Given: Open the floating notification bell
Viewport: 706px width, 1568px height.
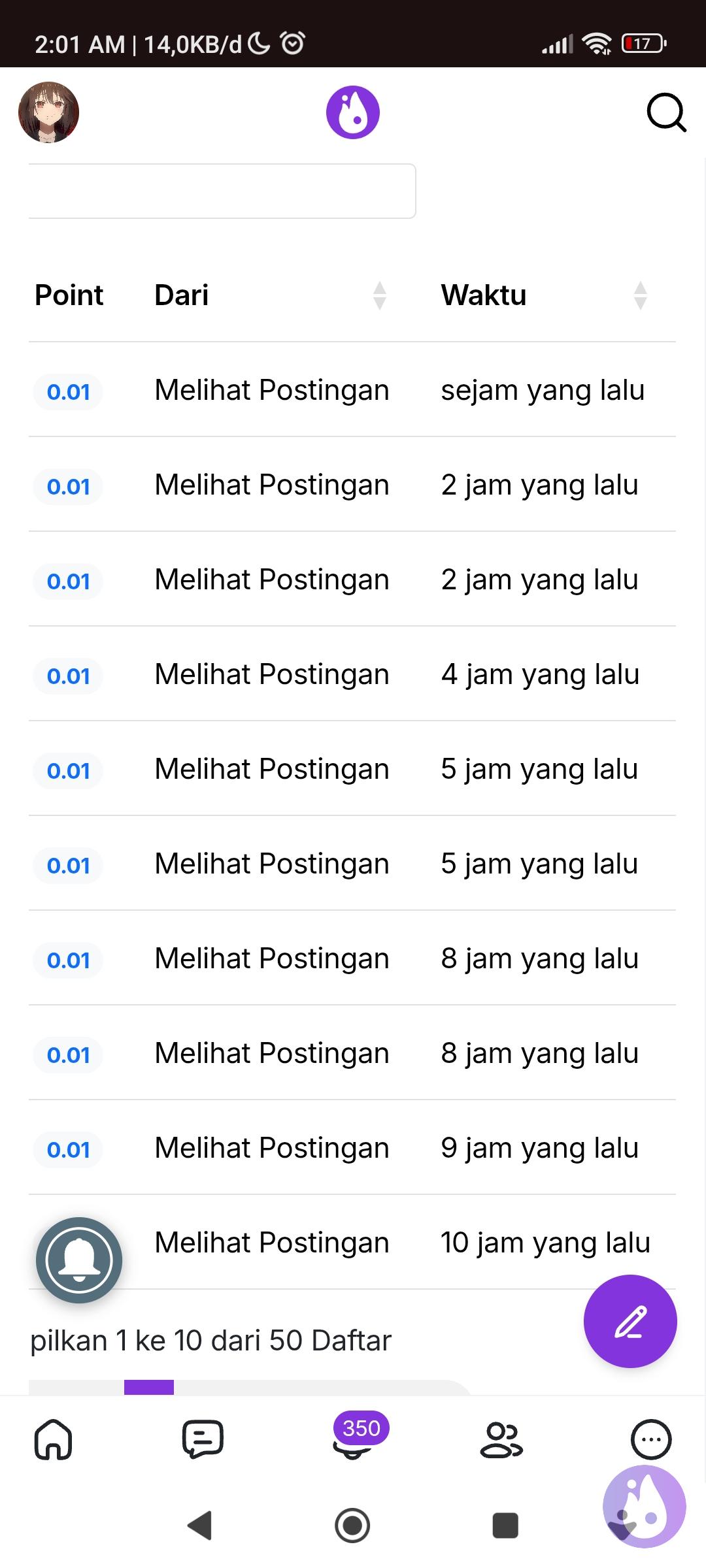Looking at the screenshot, I should 79,1260.
